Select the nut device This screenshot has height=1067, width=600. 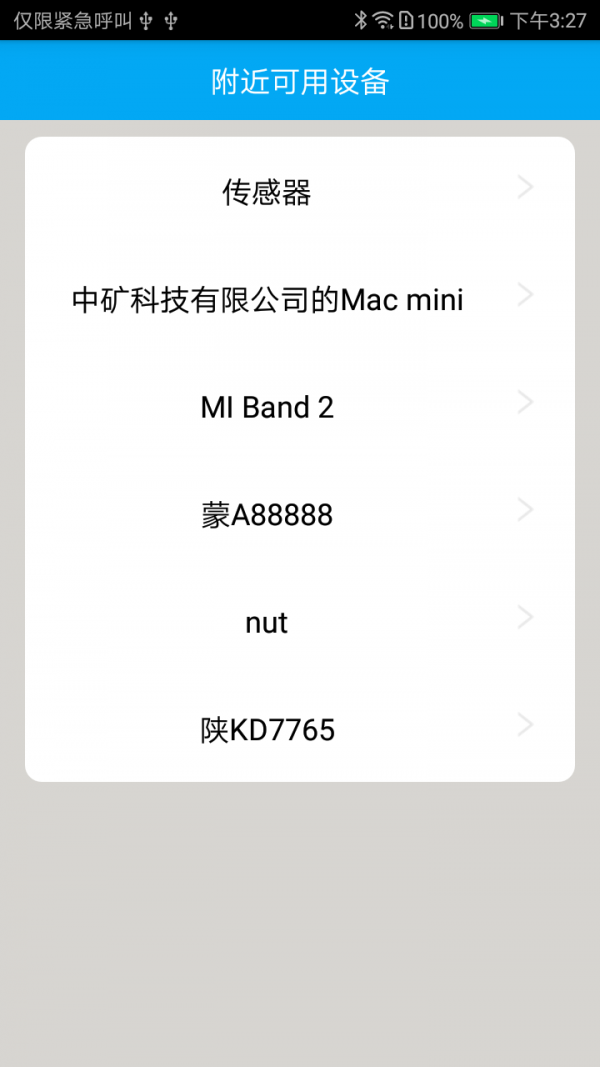pos(300,622)
